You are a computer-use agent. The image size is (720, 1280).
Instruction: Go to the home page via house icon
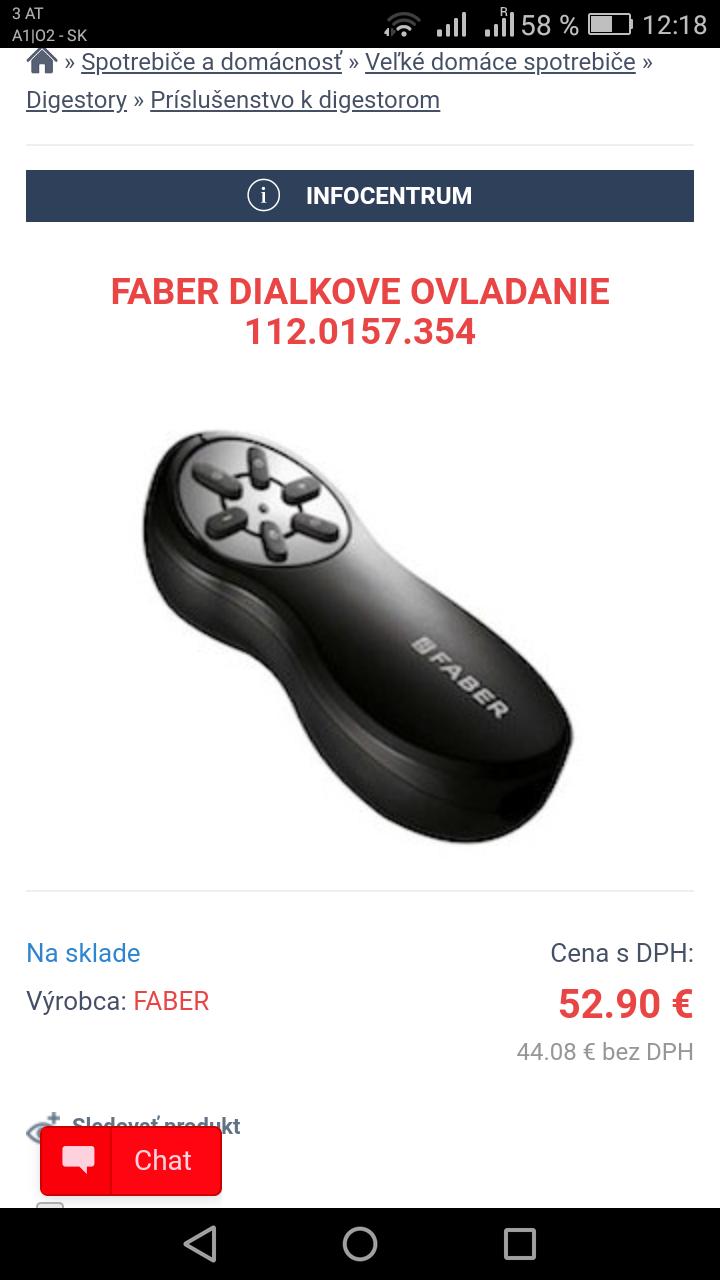41,62
